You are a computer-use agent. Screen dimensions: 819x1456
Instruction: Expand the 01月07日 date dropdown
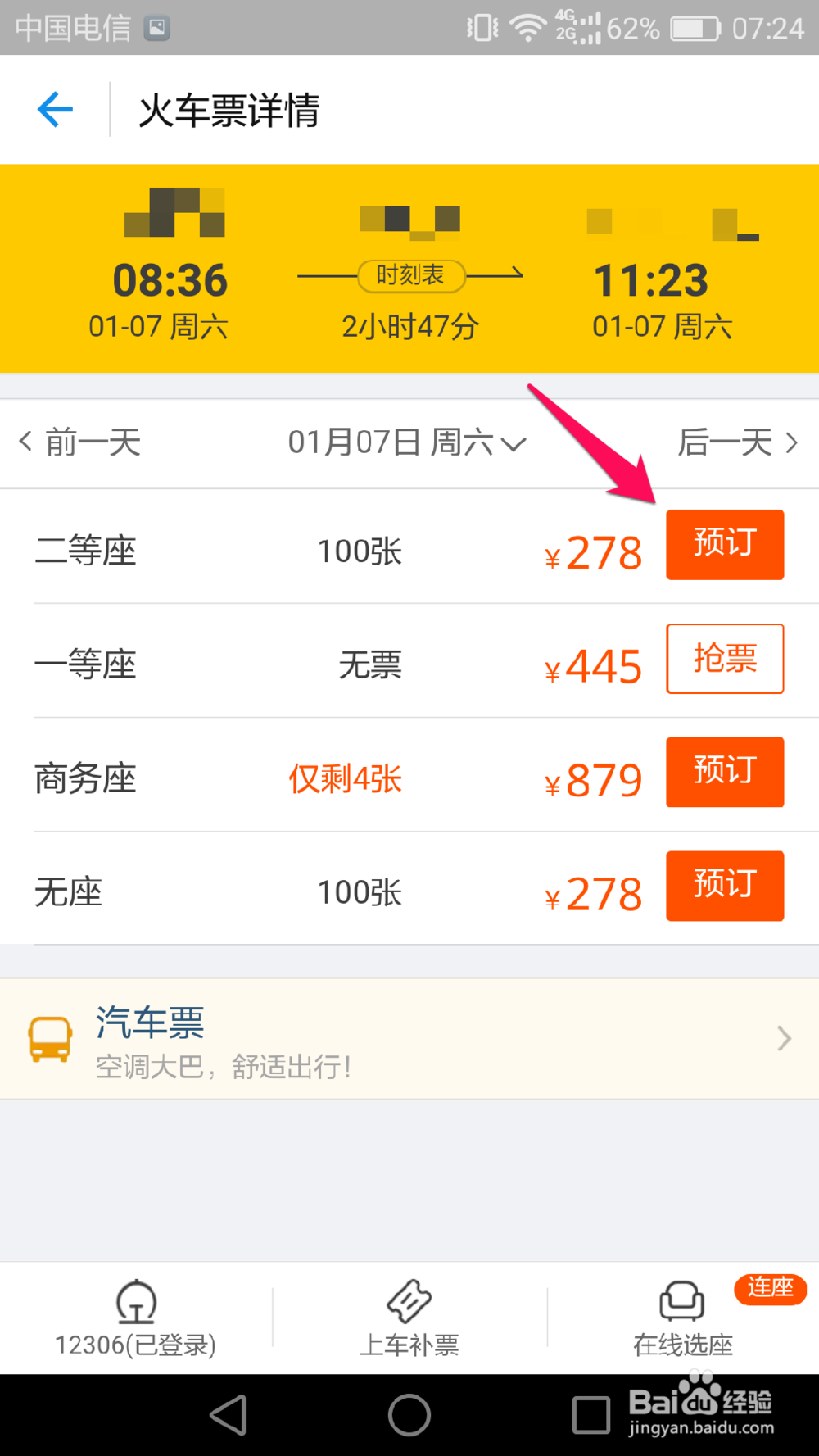click(x=405, y=442)
